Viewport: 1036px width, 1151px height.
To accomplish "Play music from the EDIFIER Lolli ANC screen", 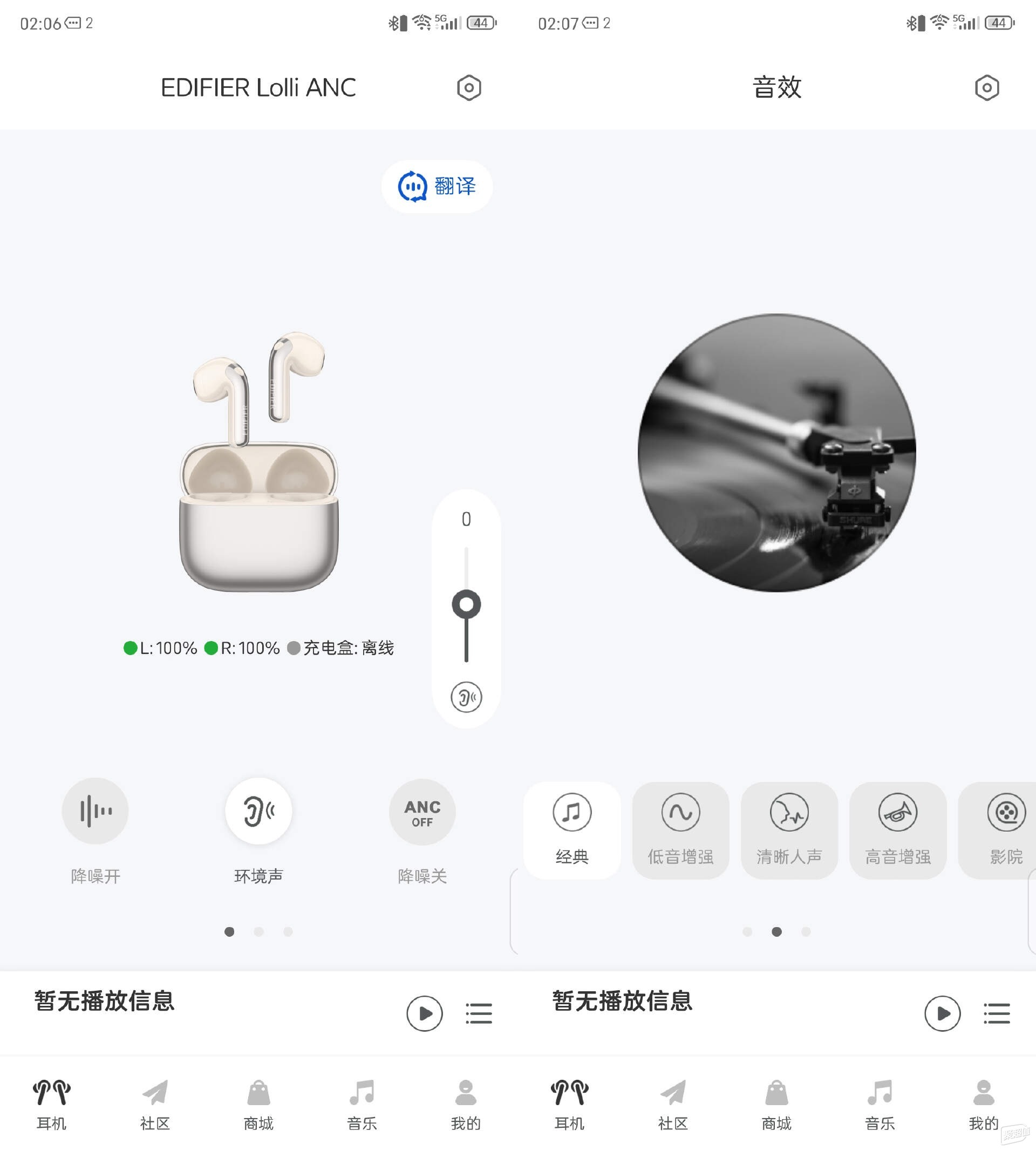I will (x=424, y=1013).
